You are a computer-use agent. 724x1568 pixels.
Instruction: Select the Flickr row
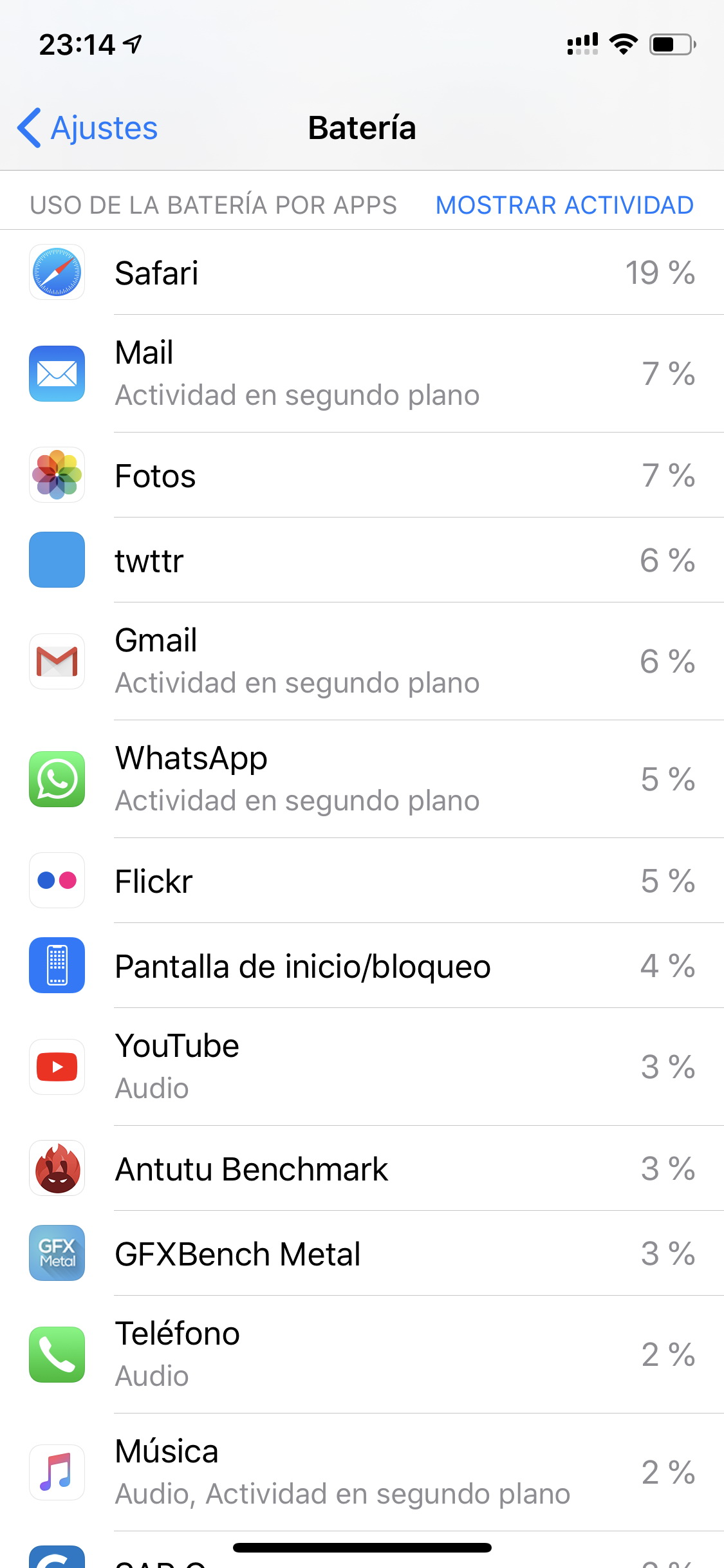click(362, 881)
